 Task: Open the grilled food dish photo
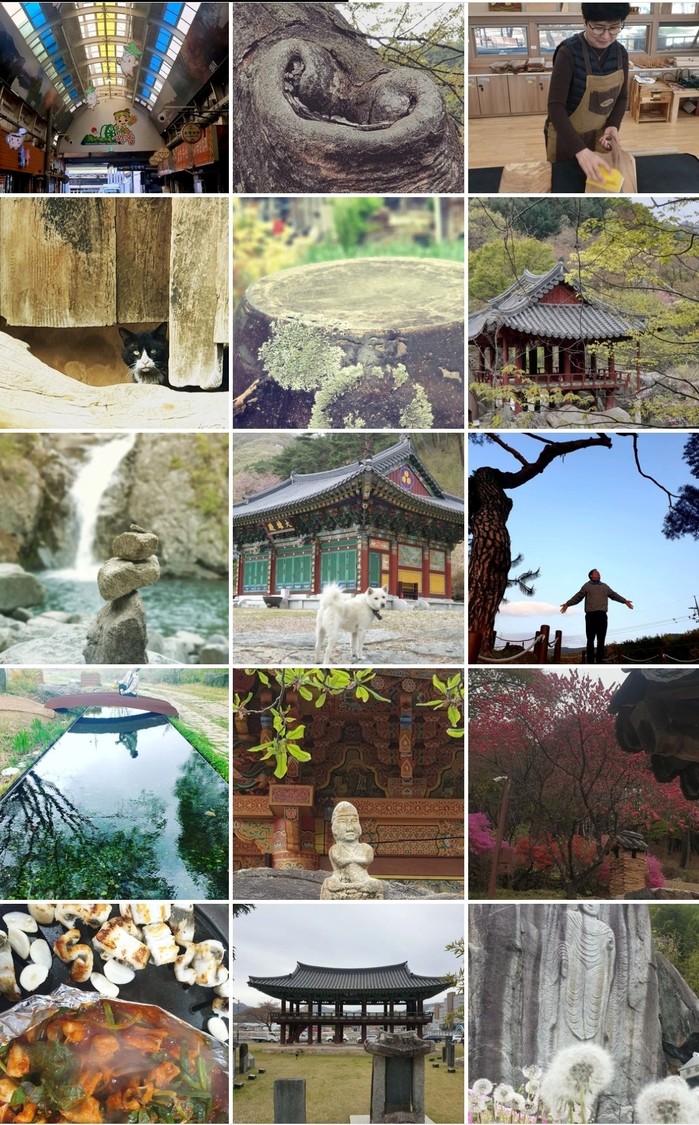pyautogui.click(x=114, y=1013)
